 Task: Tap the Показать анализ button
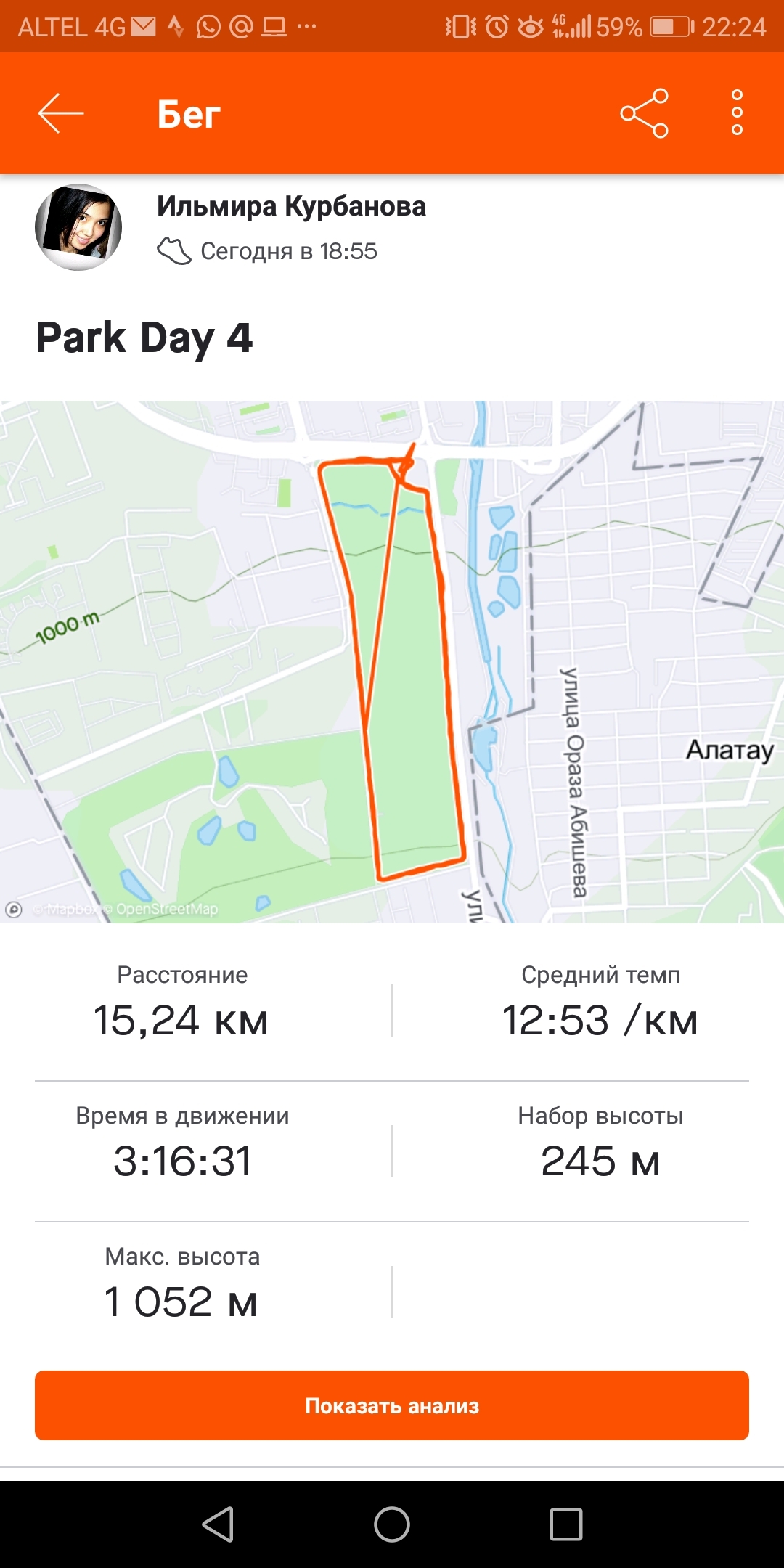pos(392,1405)
